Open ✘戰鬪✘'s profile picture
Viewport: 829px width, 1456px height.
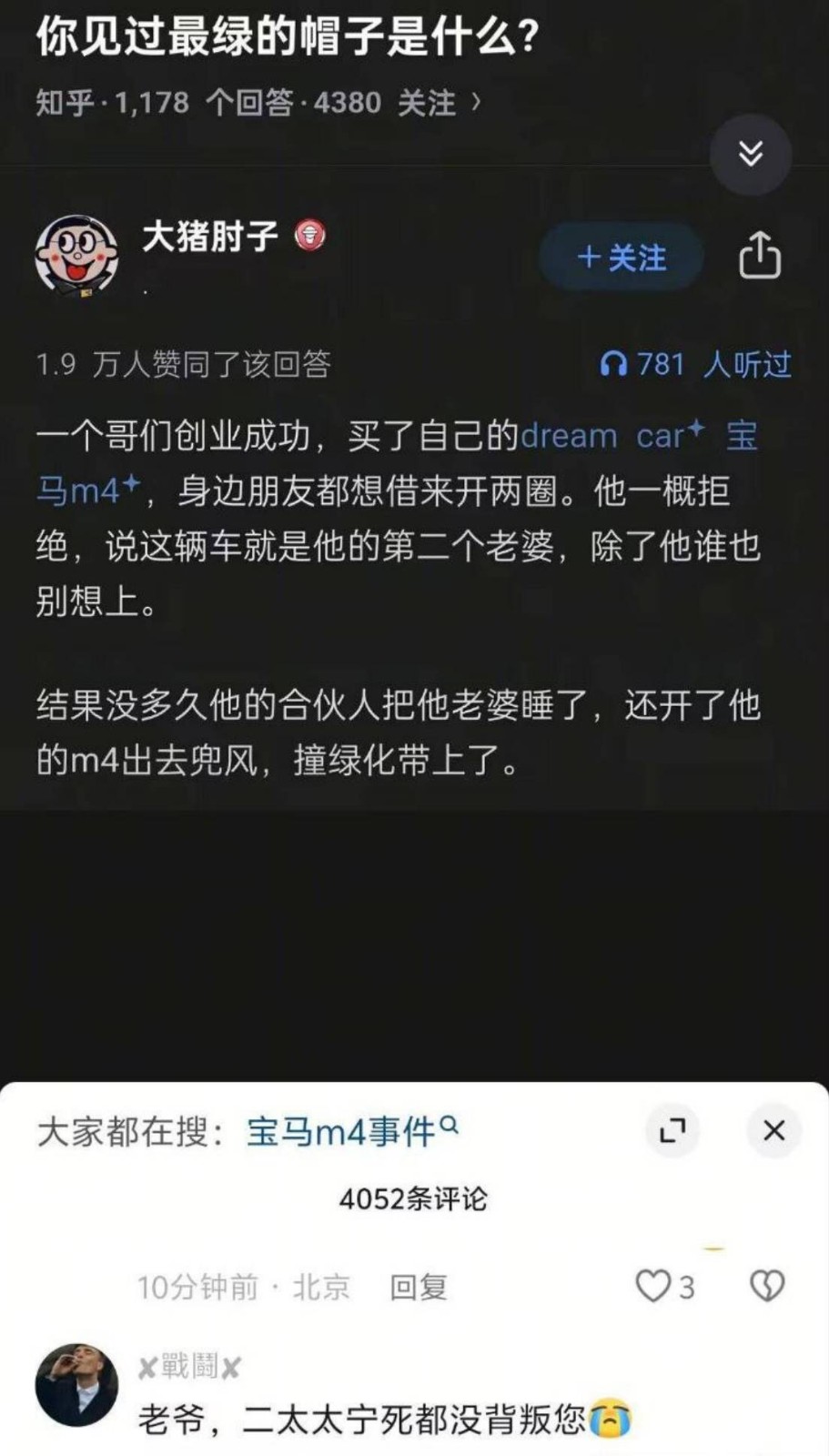76,1384
